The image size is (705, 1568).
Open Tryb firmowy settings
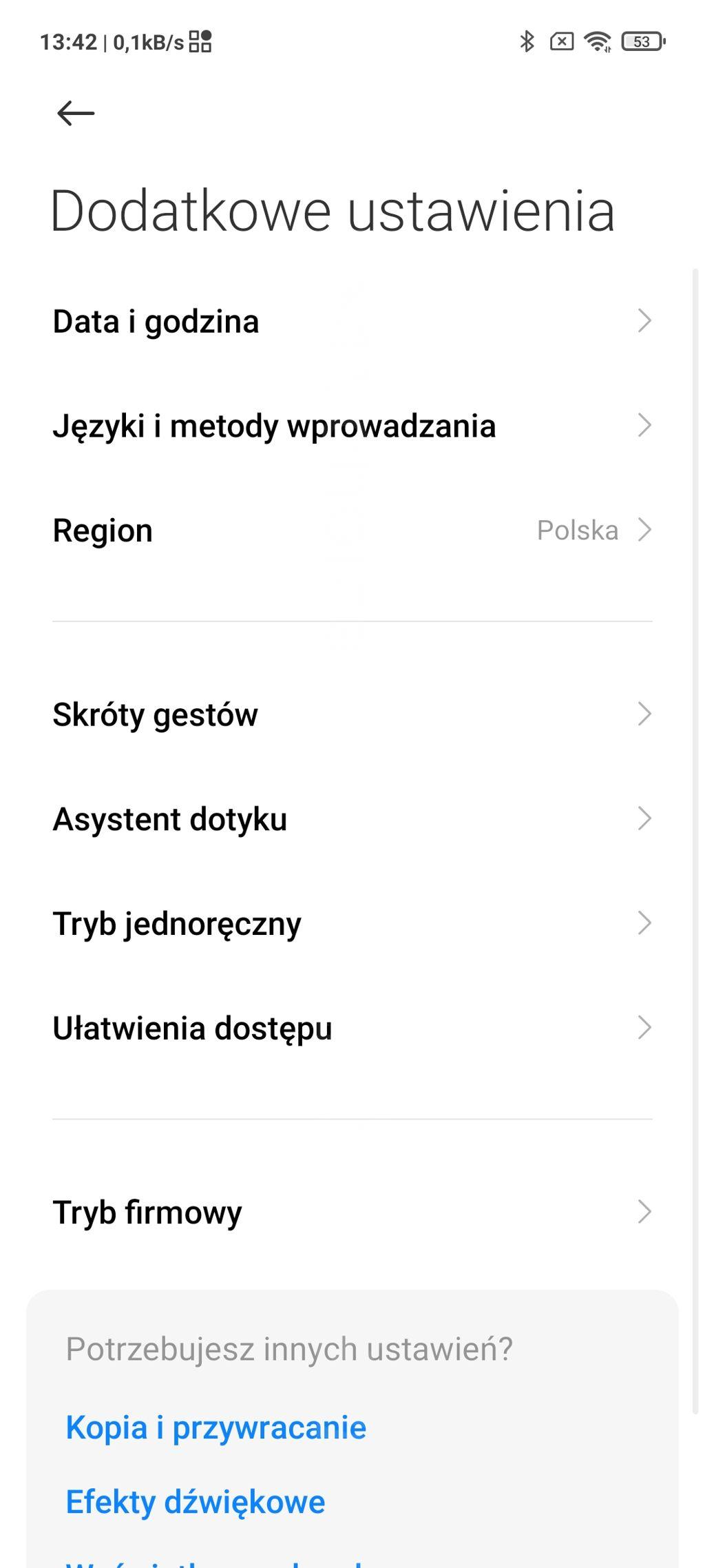click(x=351, y=1213)
